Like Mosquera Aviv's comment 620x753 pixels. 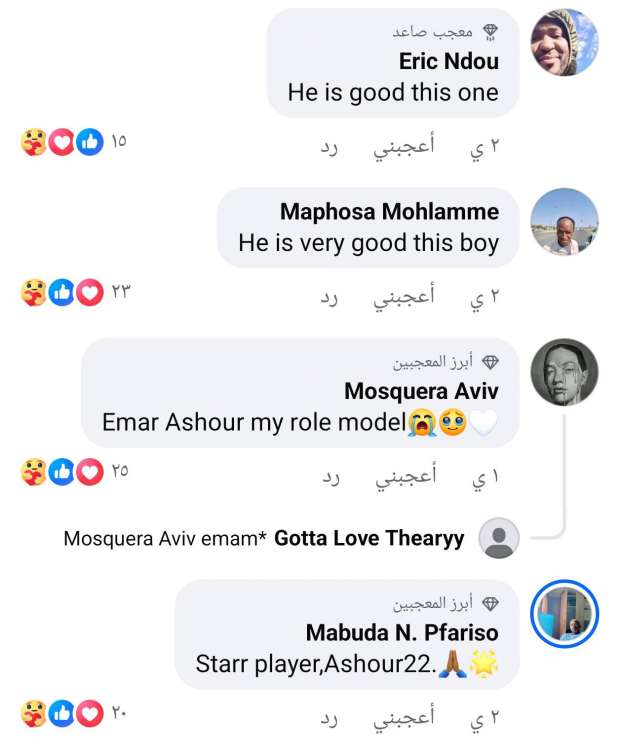tap(406, 475)
